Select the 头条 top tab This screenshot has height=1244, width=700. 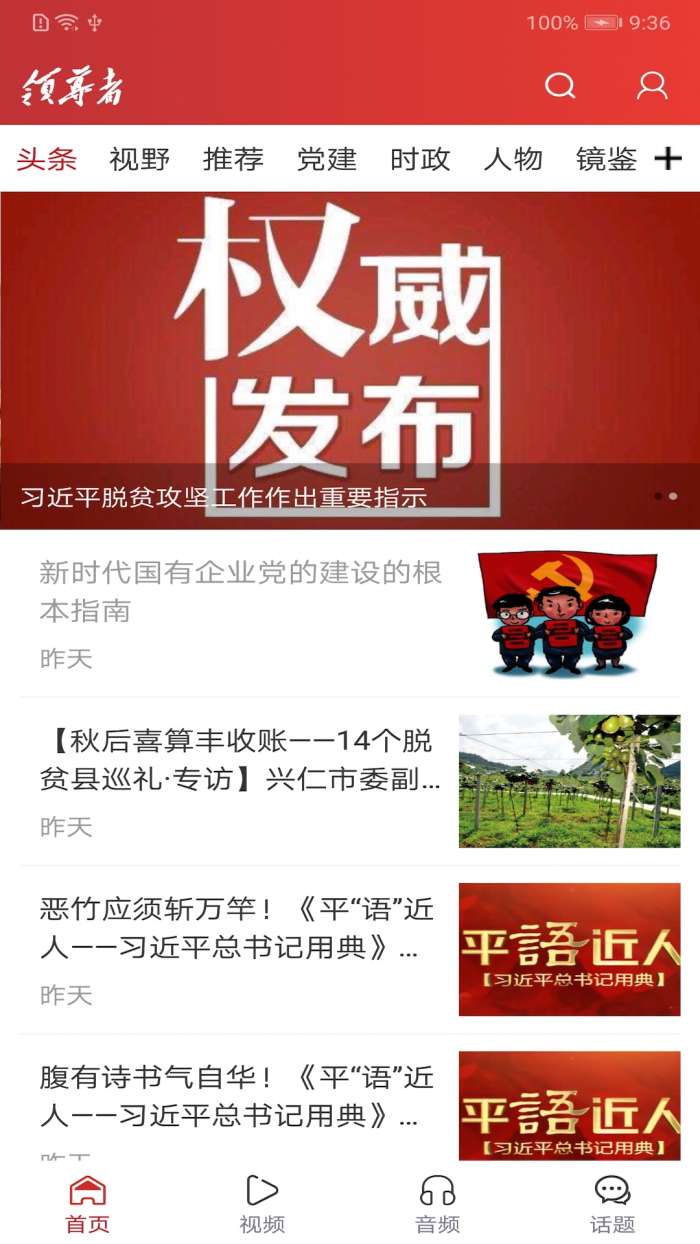(x=46, y=159)
